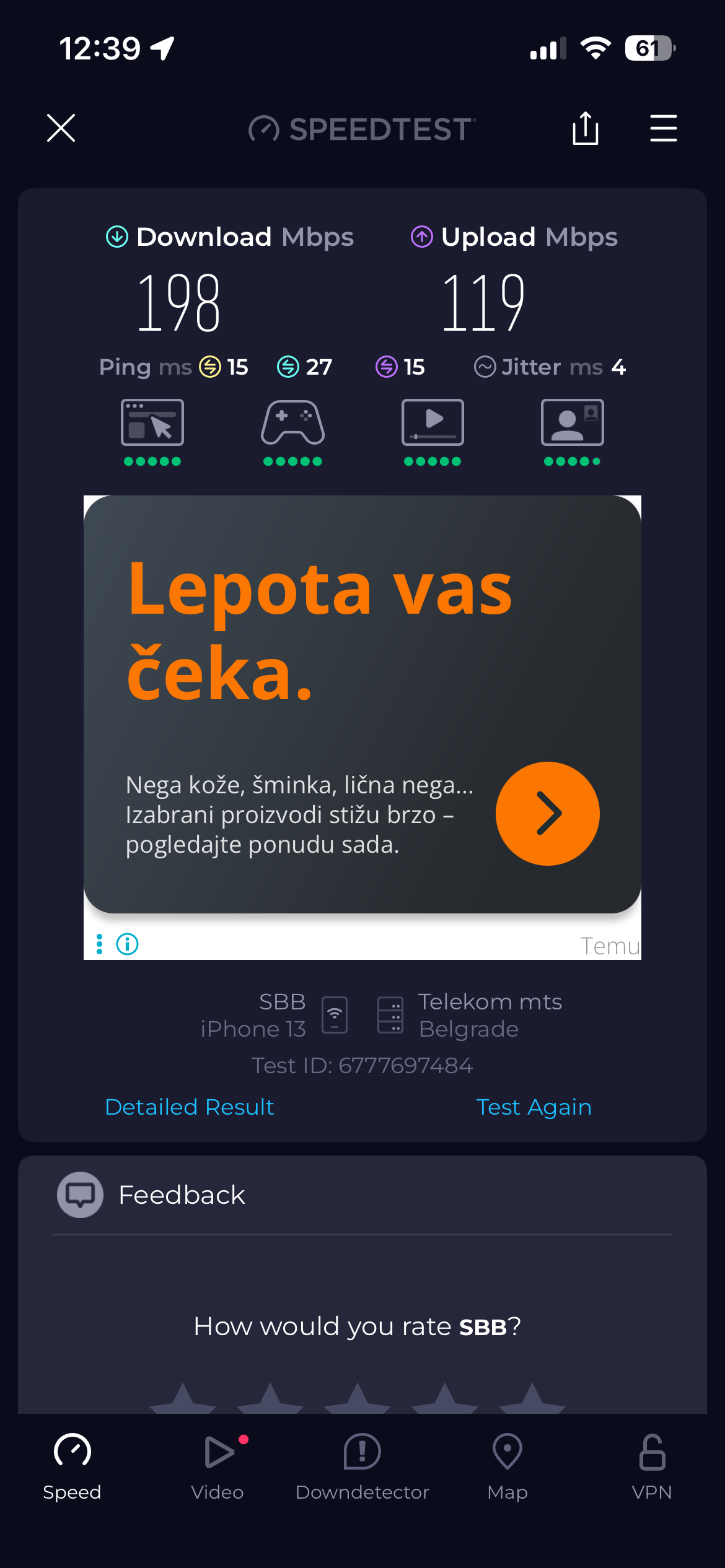
Task: Open the ad info icon
Action: [x=128, y=944]
